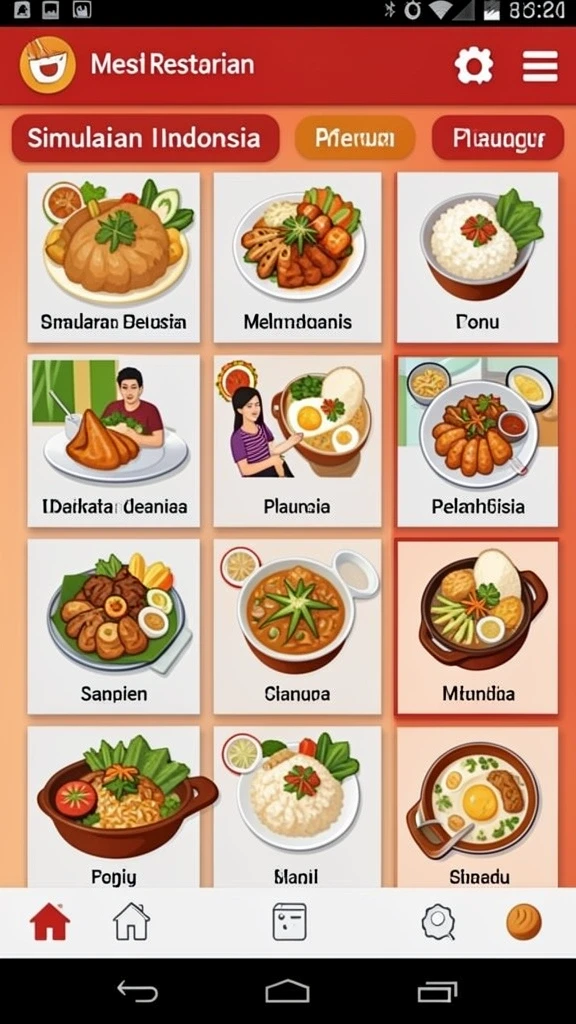This screenshot has height=1024, width=576.
Task: Open the settings gear icon
Action: pyautogui.click(x=473, y=66)
